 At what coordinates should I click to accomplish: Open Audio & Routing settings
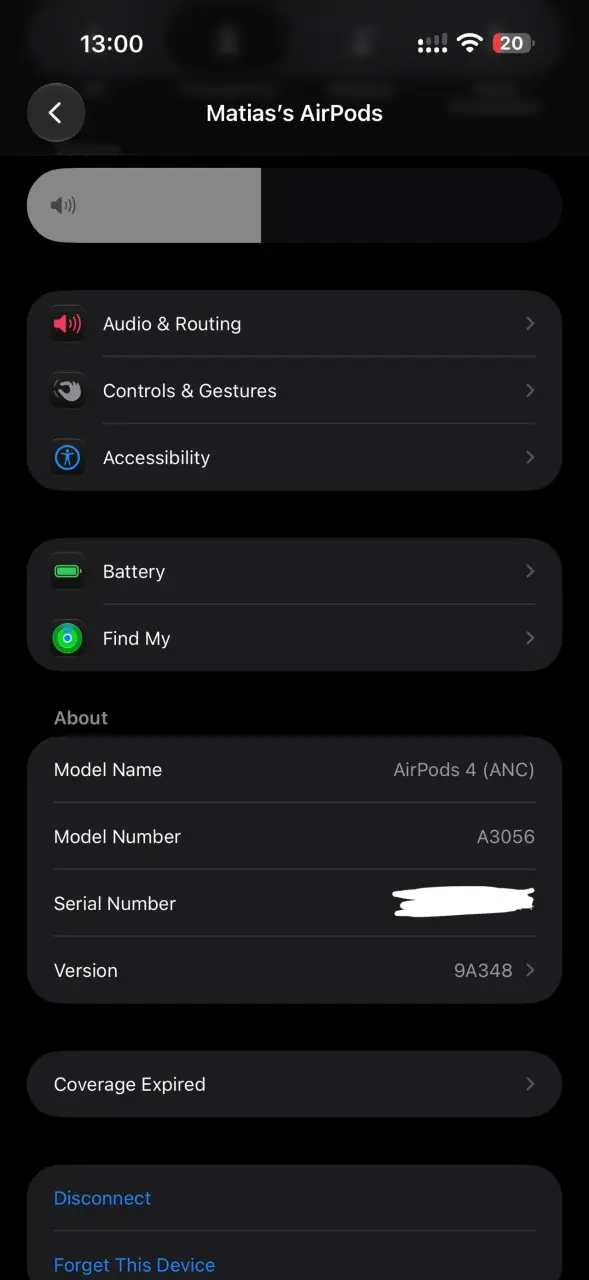coord(294,324)
